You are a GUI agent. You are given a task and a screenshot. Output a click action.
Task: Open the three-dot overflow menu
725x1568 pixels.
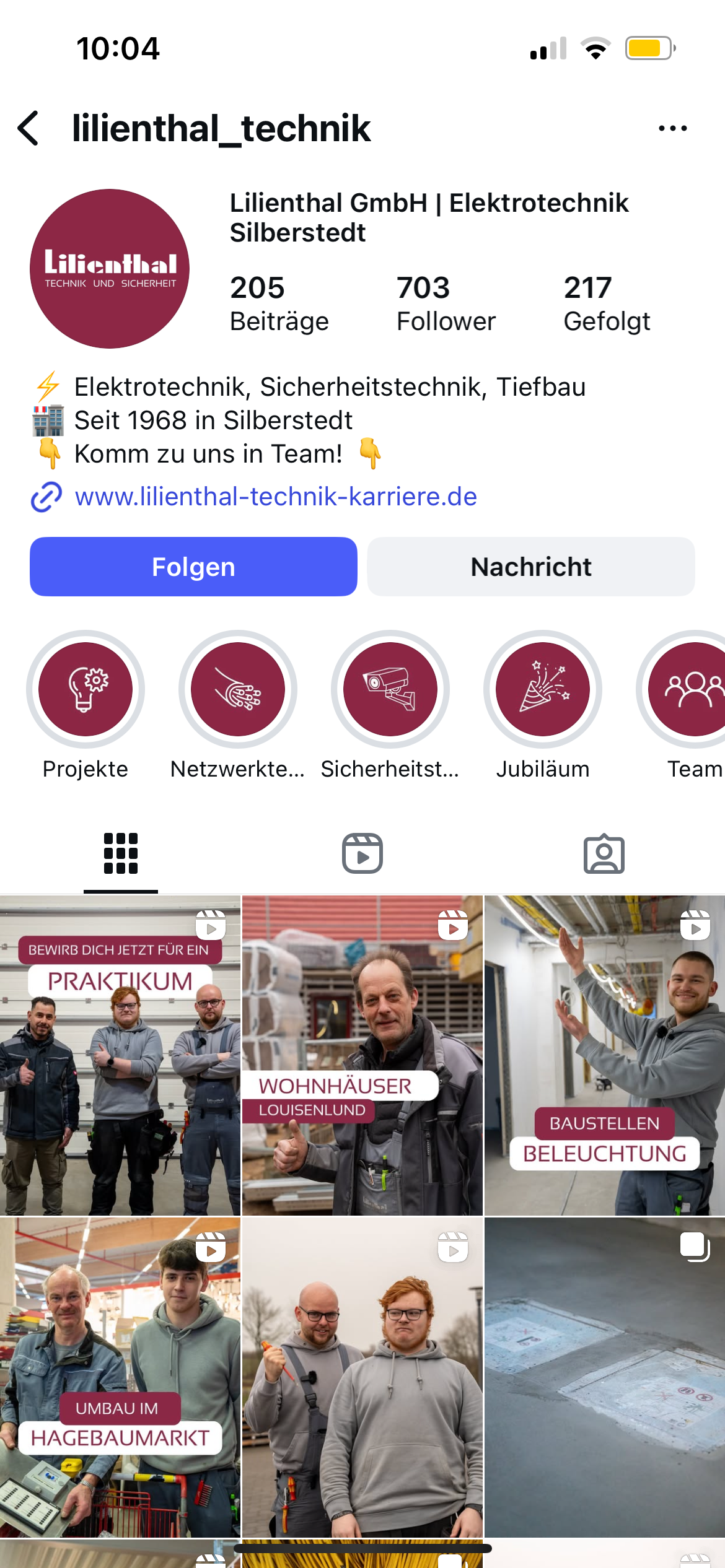[672, 129]
